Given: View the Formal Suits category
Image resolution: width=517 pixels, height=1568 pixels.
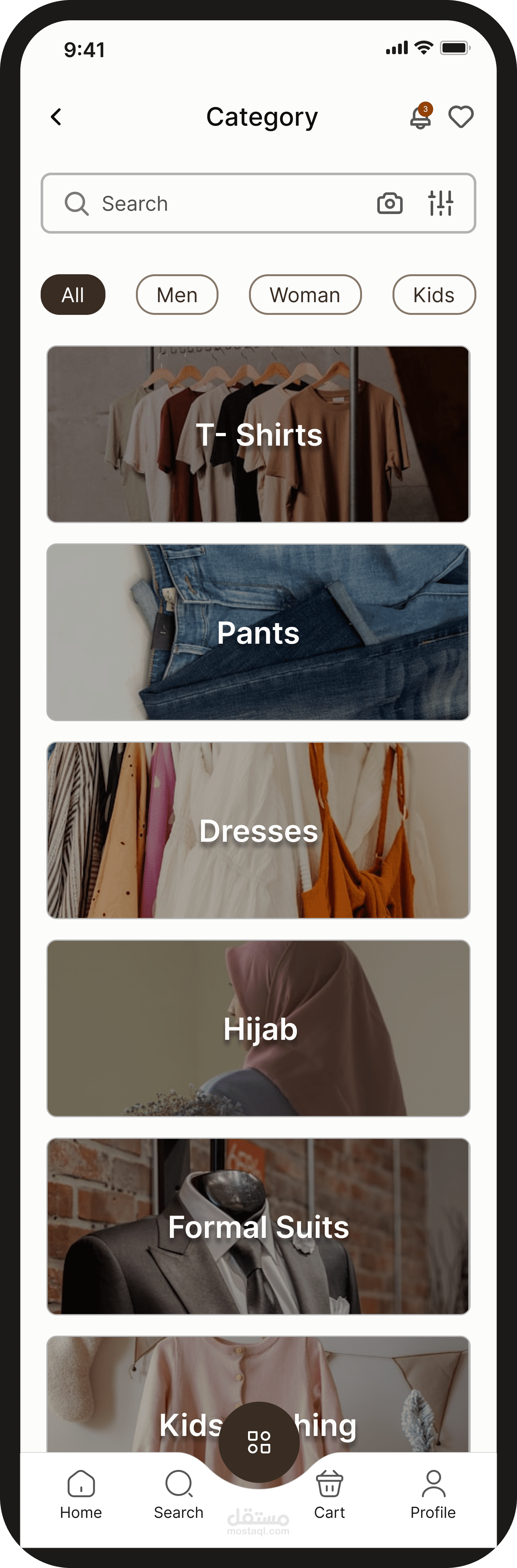Looking at the screenshot, I should click(x=258, y=1226).
